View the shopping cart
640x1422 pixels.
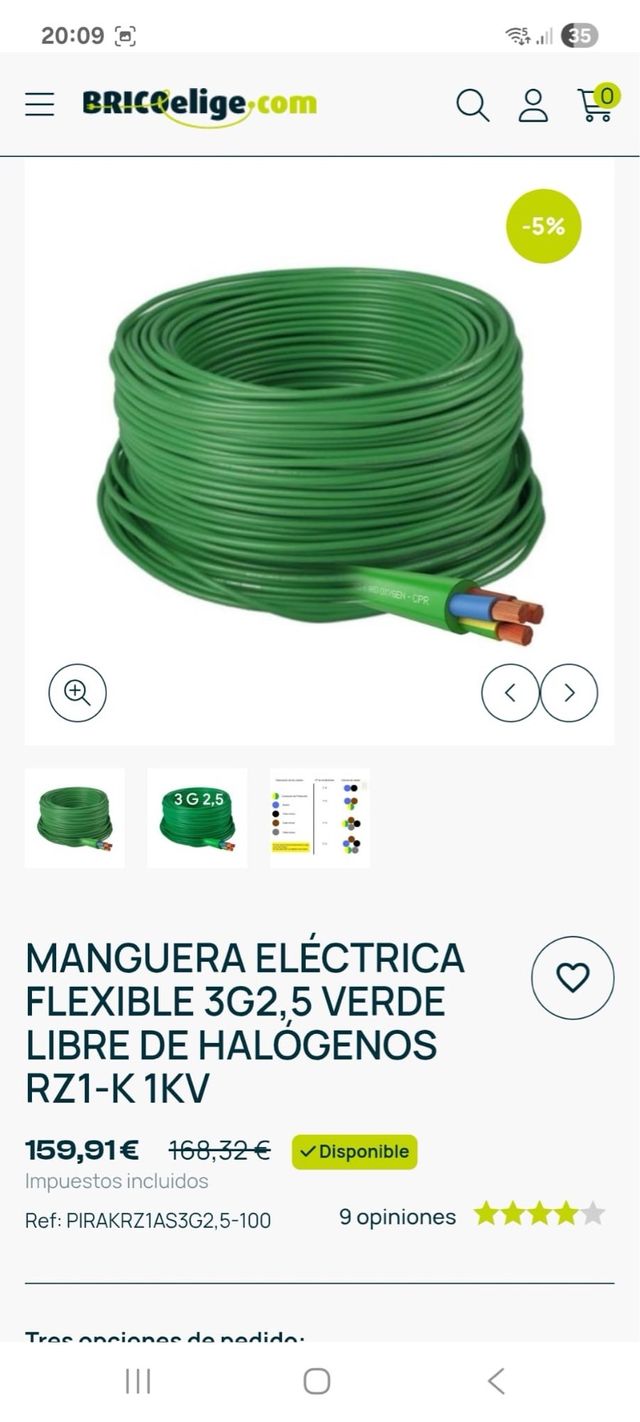pos(597,104)
